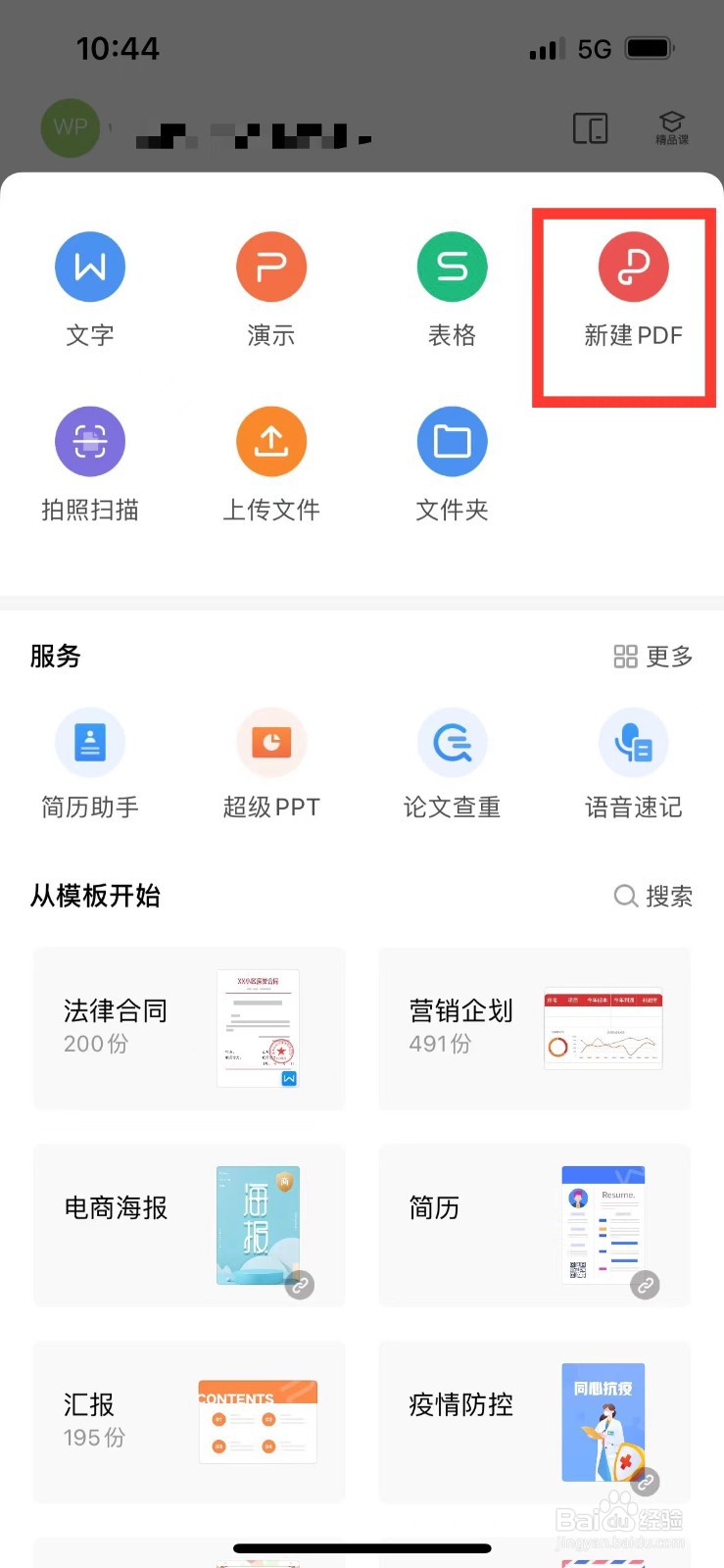This screenshot has width=724, height=1568.
Task: Open 法律合同 template category
Action: click(x=189, y=1028)
